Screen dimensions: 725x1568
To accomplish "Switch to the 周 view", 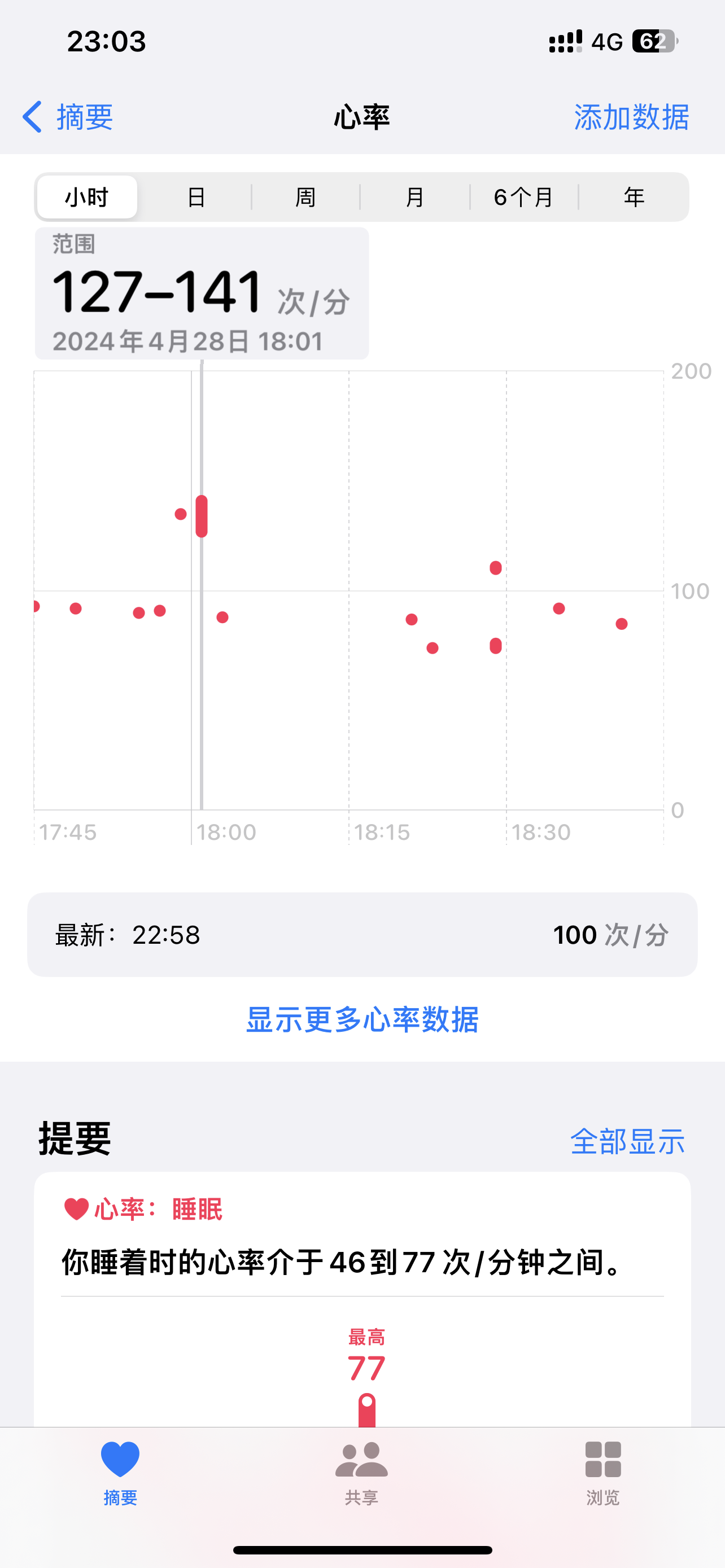I will (x=305, y=197).
